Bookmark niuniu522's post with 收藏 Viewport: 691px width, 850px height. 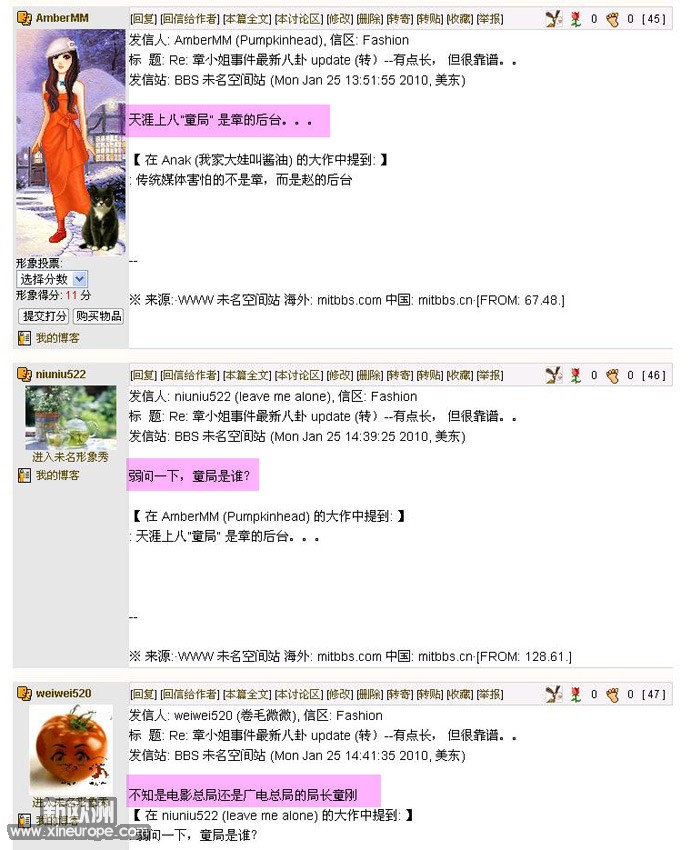click(x=459, y=375)
